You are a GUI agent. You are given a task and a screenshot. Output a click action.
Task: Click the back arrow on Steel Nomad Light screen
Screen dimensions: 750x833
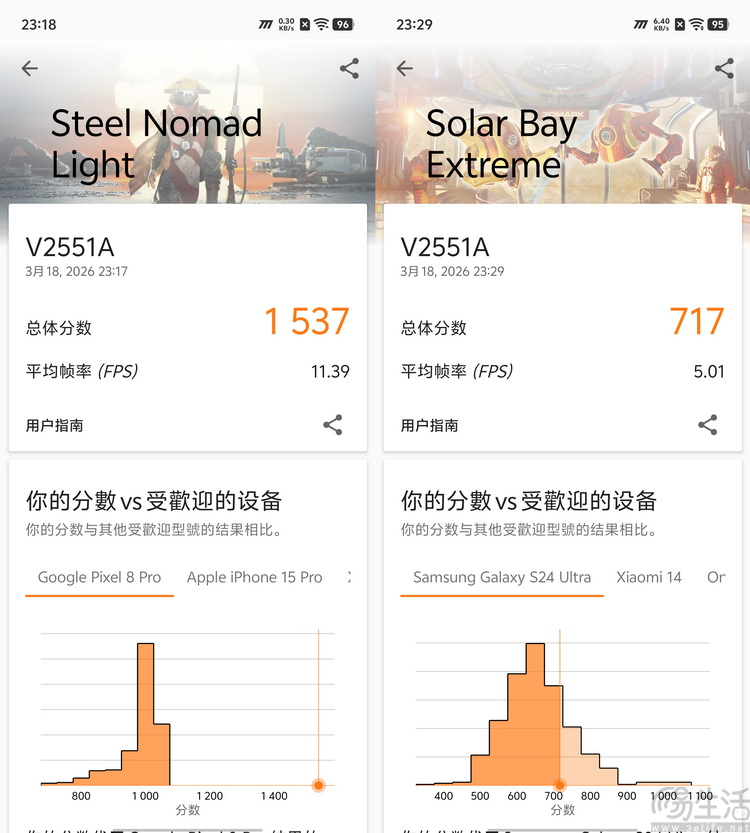coord(29,68)
